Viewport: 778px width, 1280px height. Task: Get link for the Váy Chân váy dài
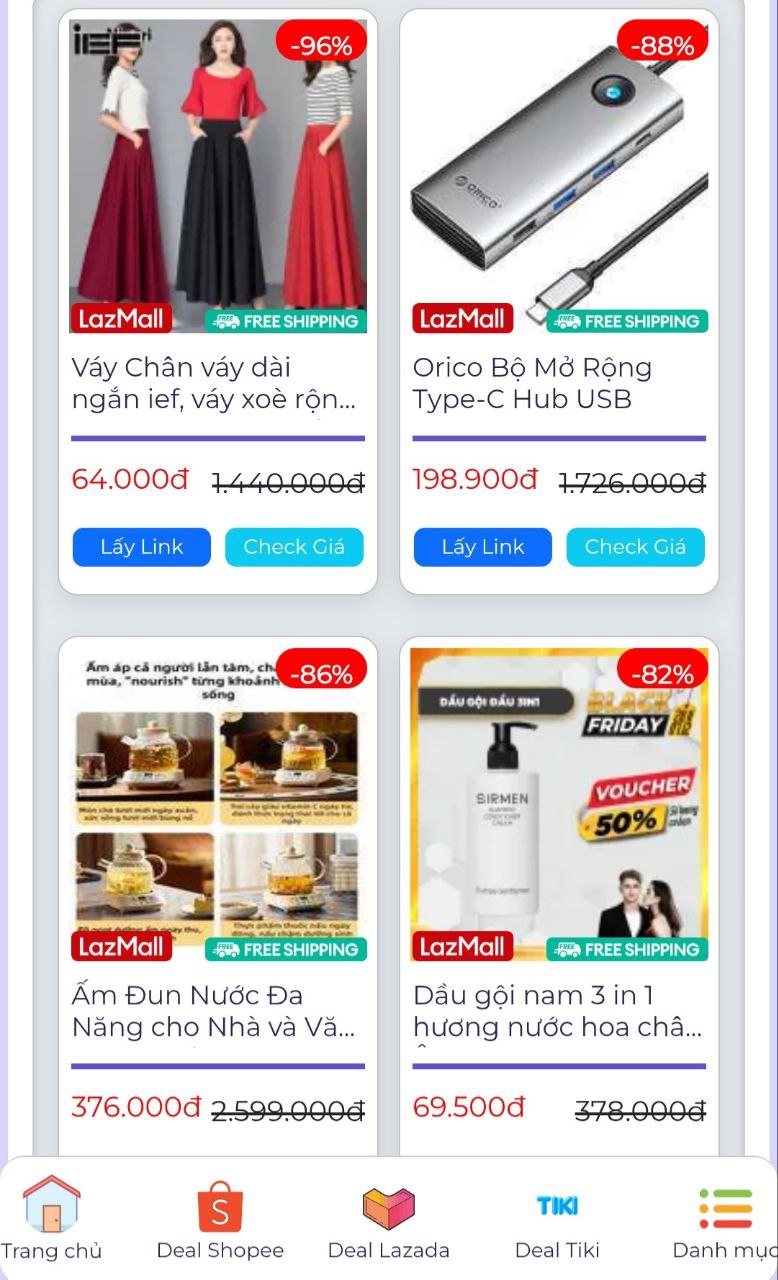point(141,547)
